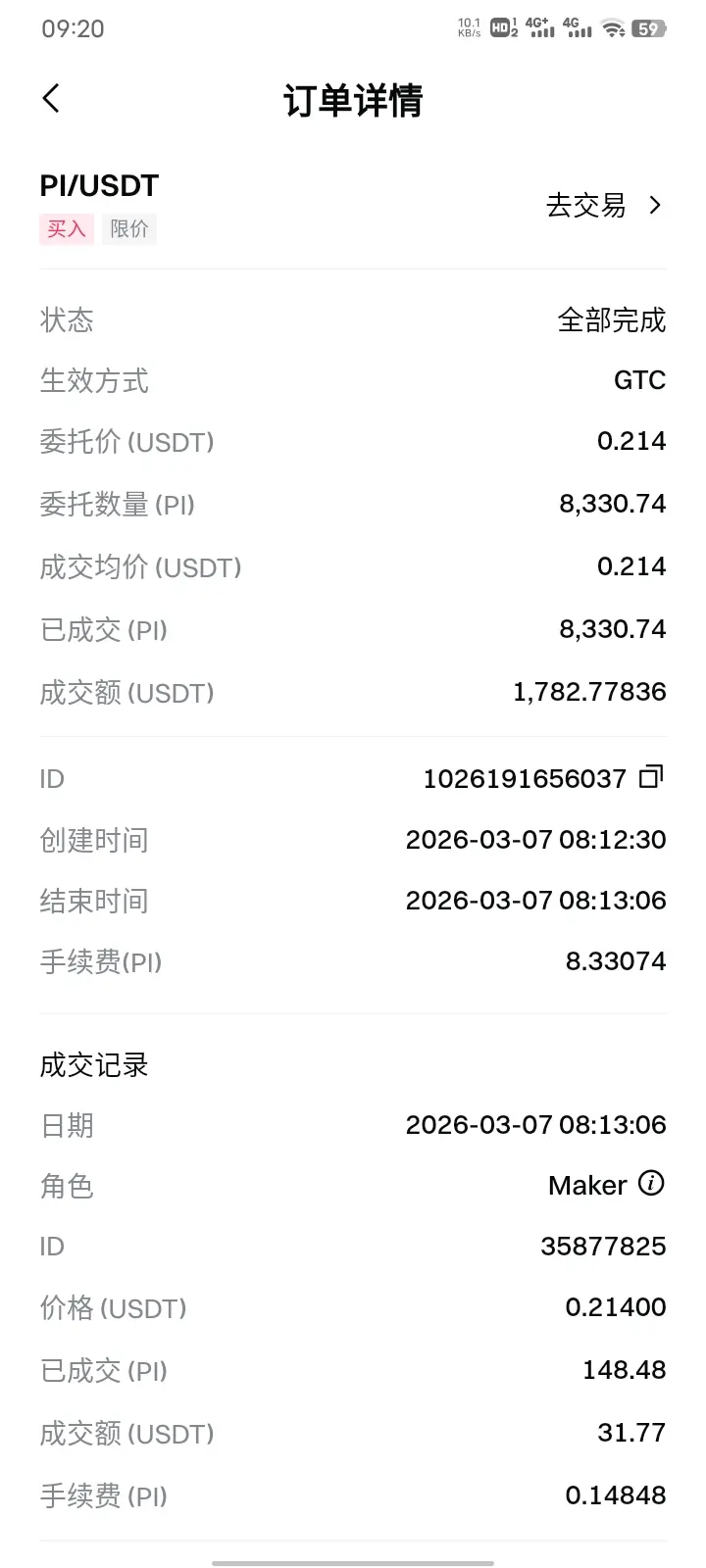The width and height of the screenshot is (706, 1568).
Task: Open the 去交易 trade link
Action: click(604, 205)
